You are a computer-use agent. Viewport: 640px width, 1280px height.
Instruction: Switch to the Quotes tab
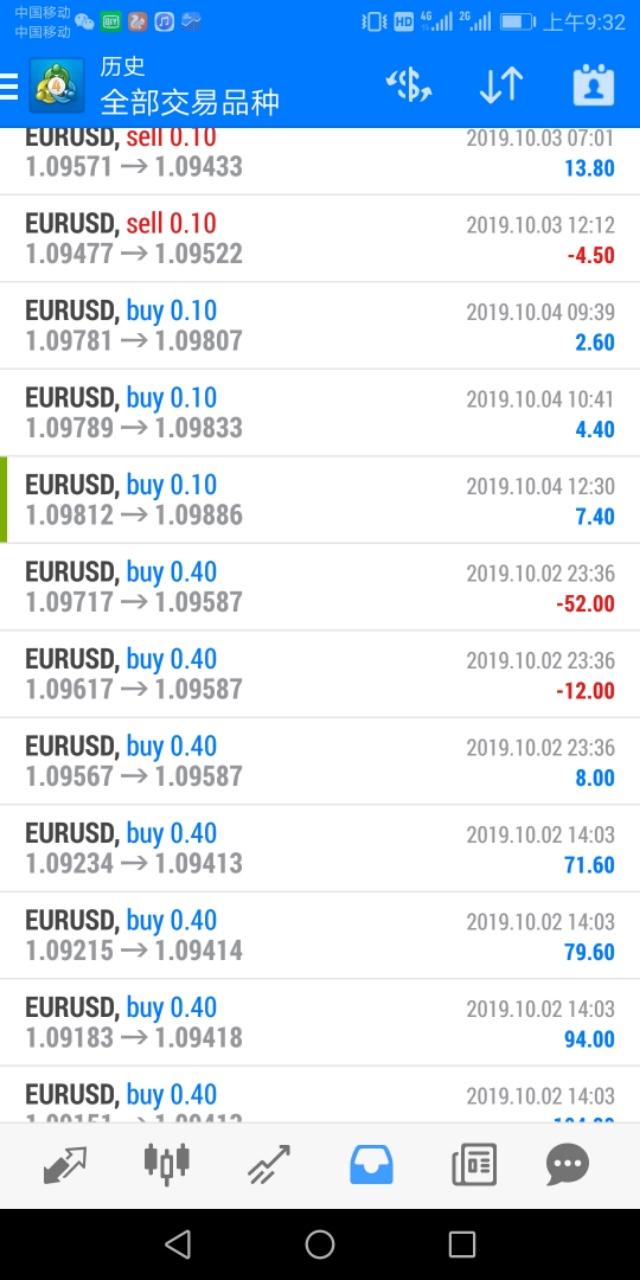click(65, 1164)
